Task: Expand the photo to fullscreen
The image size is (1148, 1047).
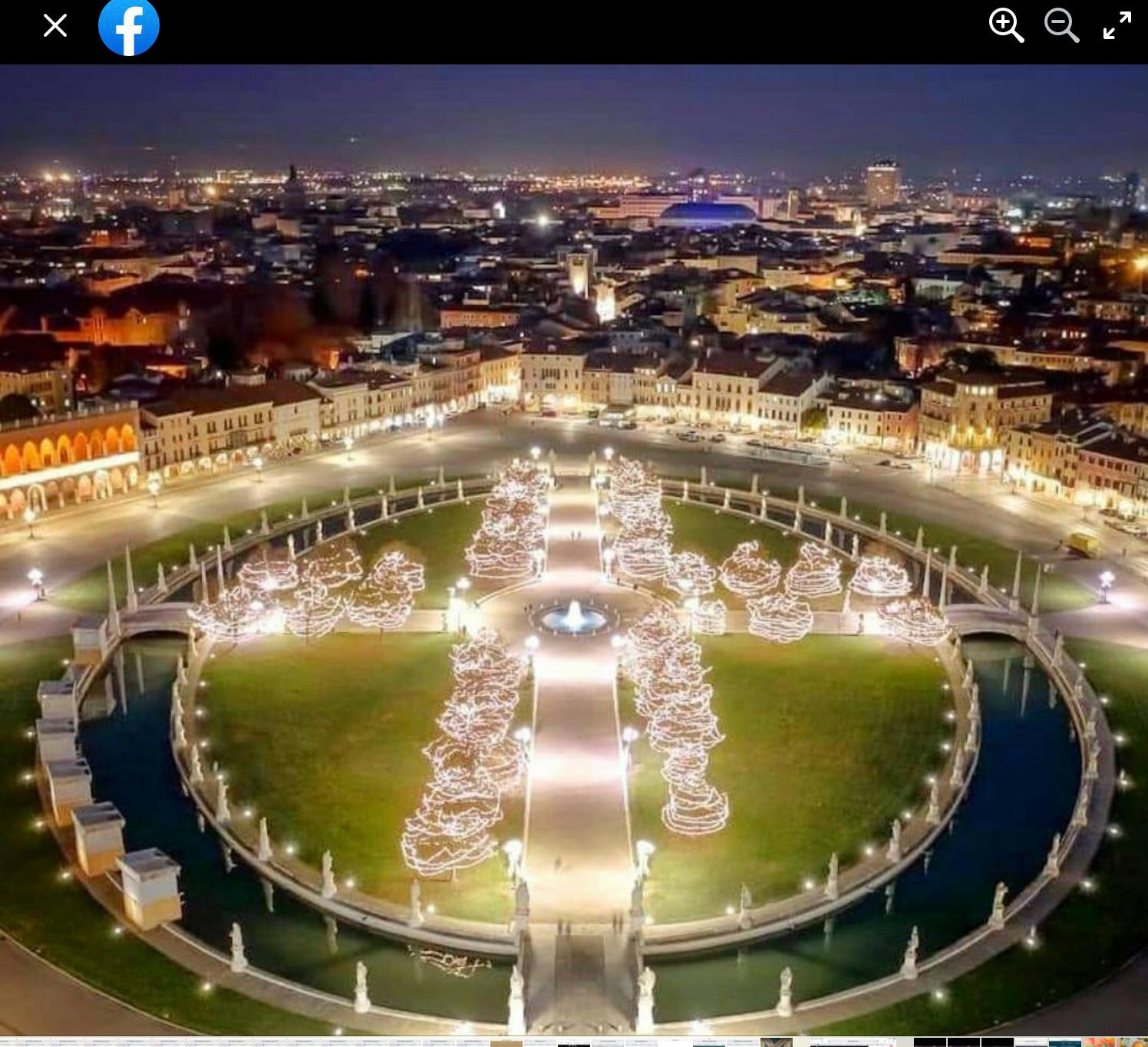Action: tap(1117, 25)
